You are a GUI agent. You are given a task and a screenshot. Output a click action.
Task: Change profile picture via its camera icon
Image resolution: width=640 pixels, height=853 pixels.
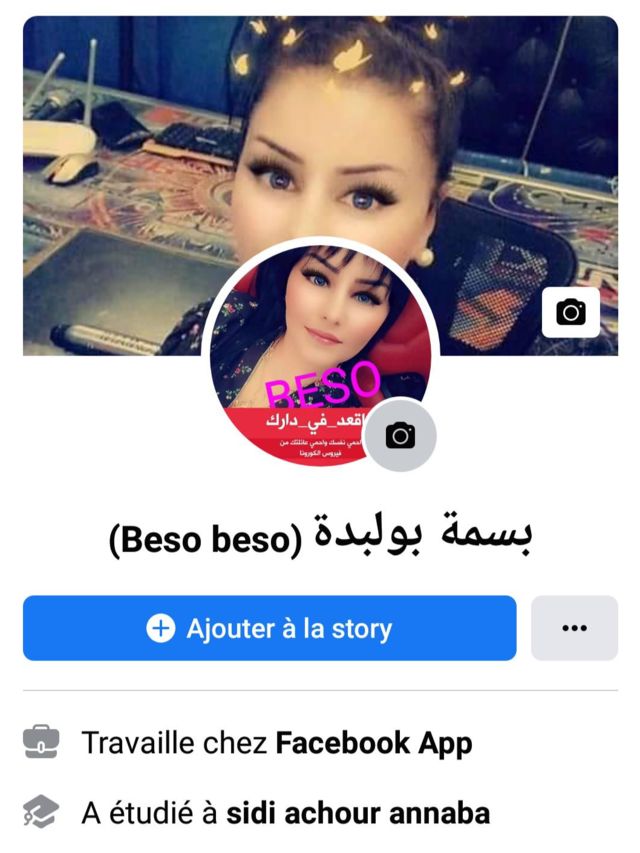400,435
